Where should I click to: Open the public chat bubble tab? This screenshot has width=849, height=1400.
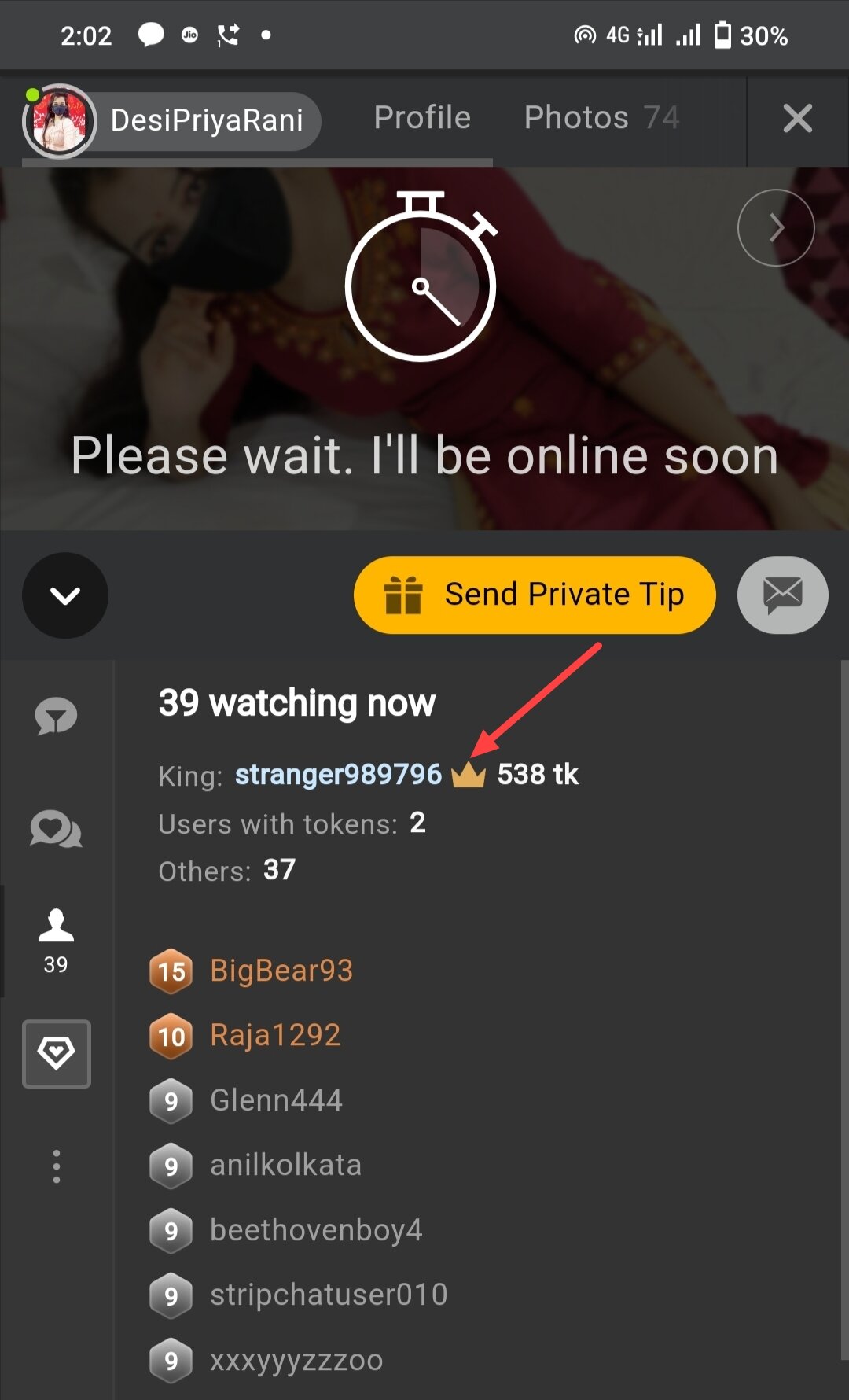pyautogui.click(x=56, y=717)
